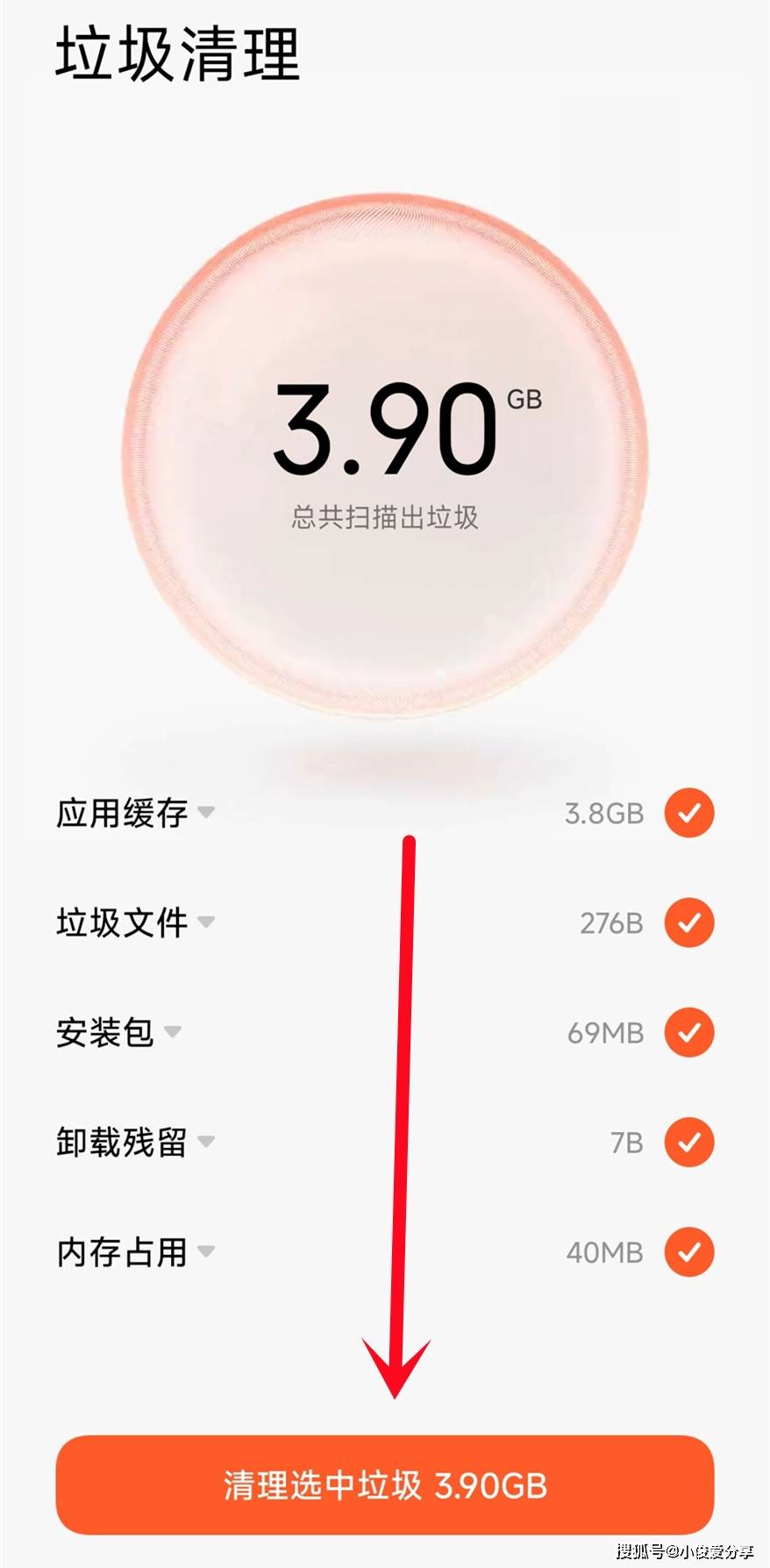The image size is (770, 1568).
Task: Expand the 垃圾文件 category
Action: 206,922
